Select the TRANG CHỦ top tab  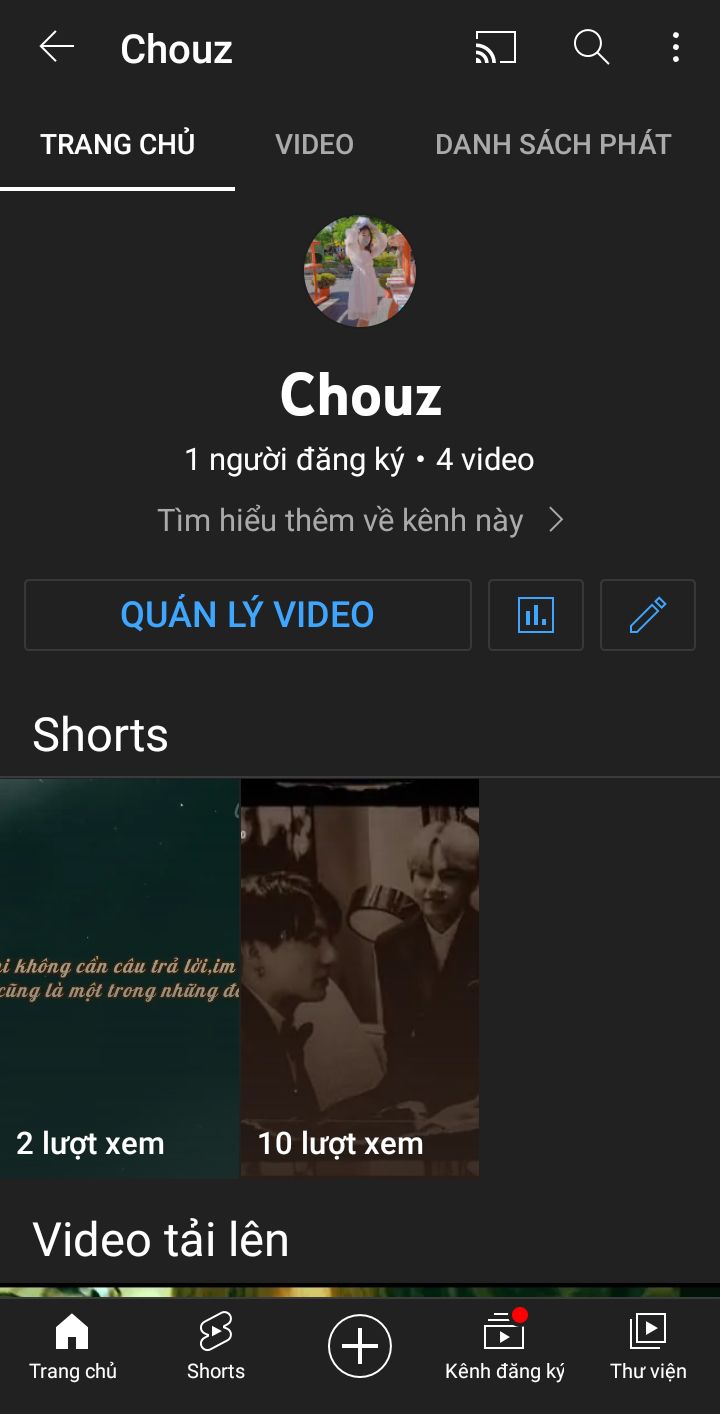(117, 144)
